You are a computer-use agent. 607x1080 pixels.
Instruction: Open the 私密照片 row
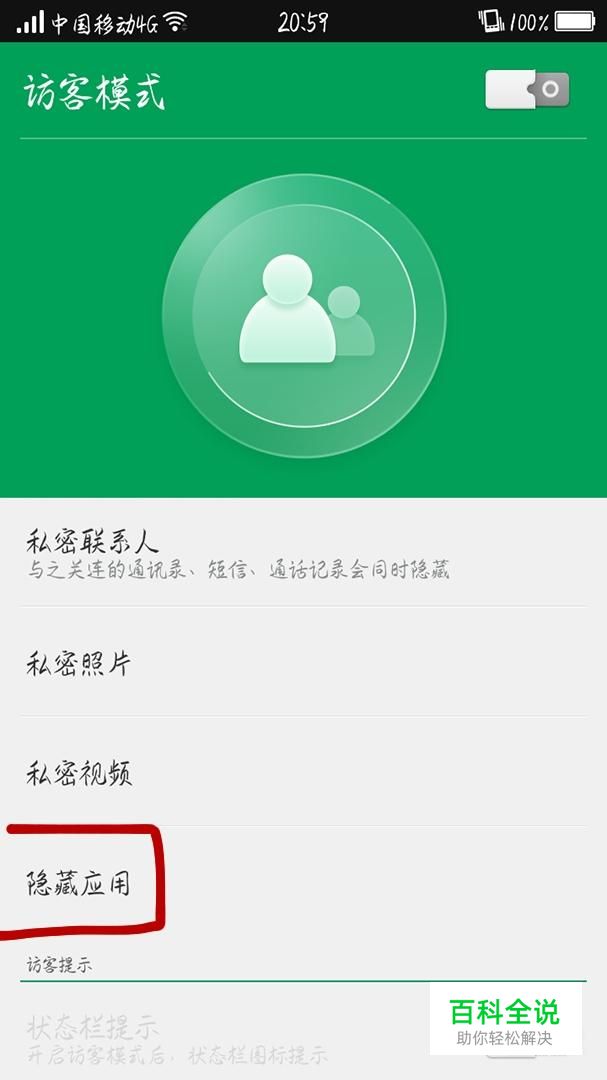coord(303,662)
